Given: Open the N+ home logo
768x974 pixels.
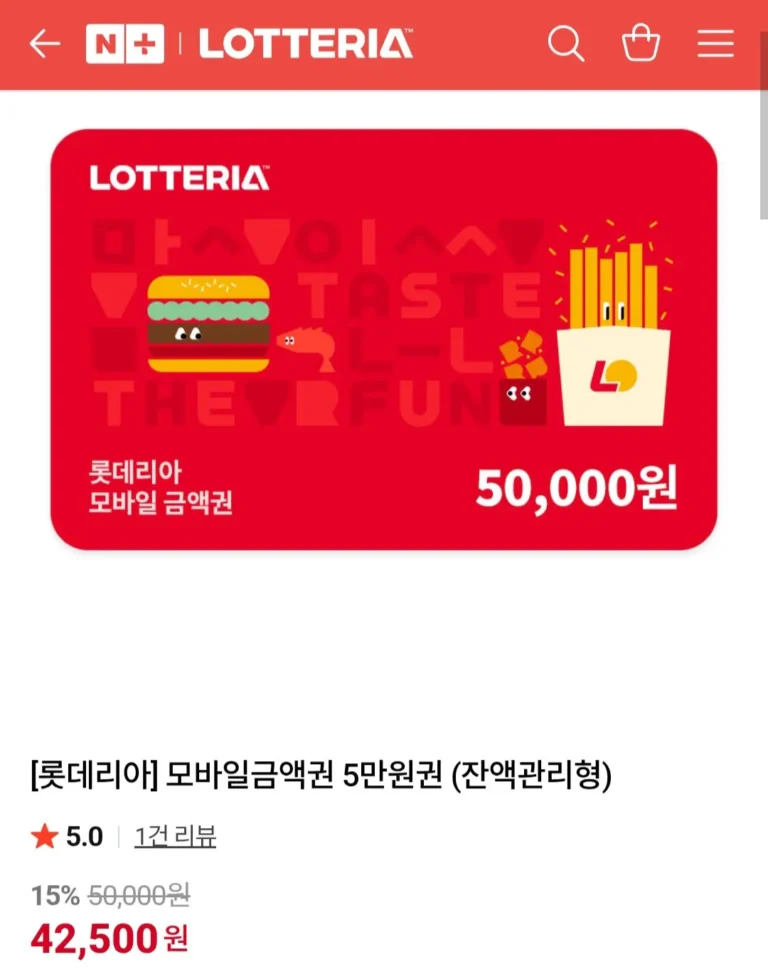Looking at the screenshot, I should tap(124, 44).
